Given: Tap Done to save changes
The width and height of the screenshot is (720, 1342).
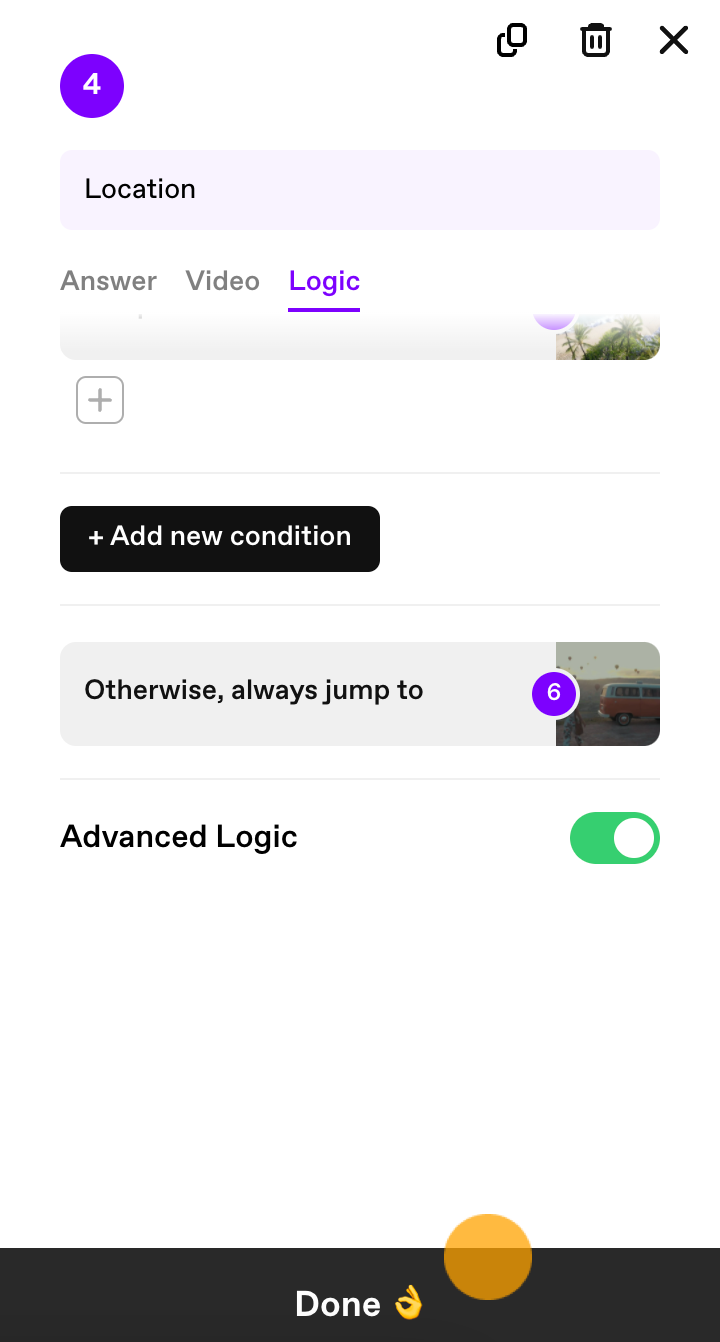Looking at the screenshot, I should point(360,1303).
